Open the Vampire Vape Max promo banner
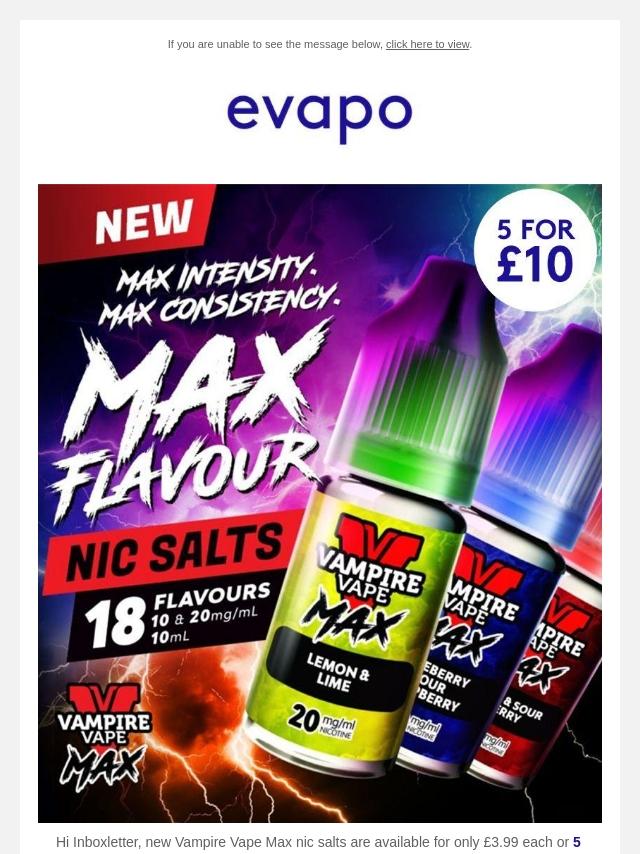The height and width of the screenshot is (854, 640). pos(320,503)
